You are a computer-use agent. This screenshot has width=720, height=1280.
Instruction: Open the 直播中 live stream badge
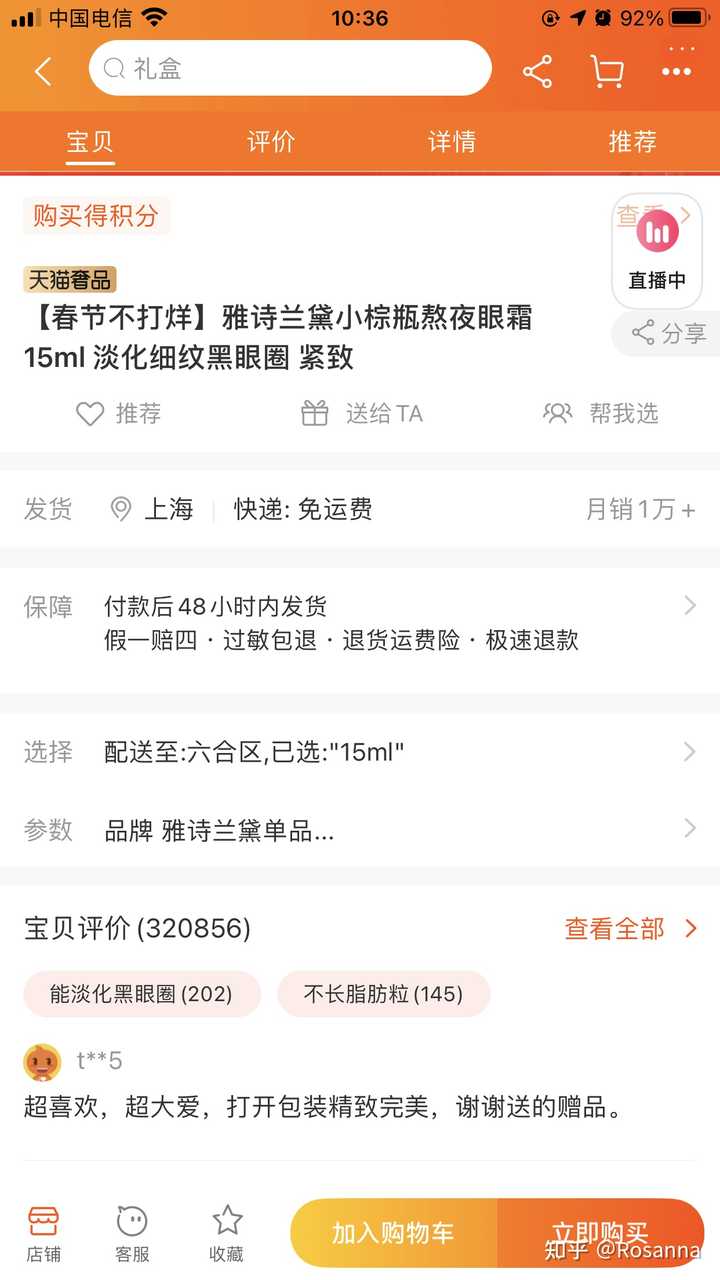coord(657,252)
